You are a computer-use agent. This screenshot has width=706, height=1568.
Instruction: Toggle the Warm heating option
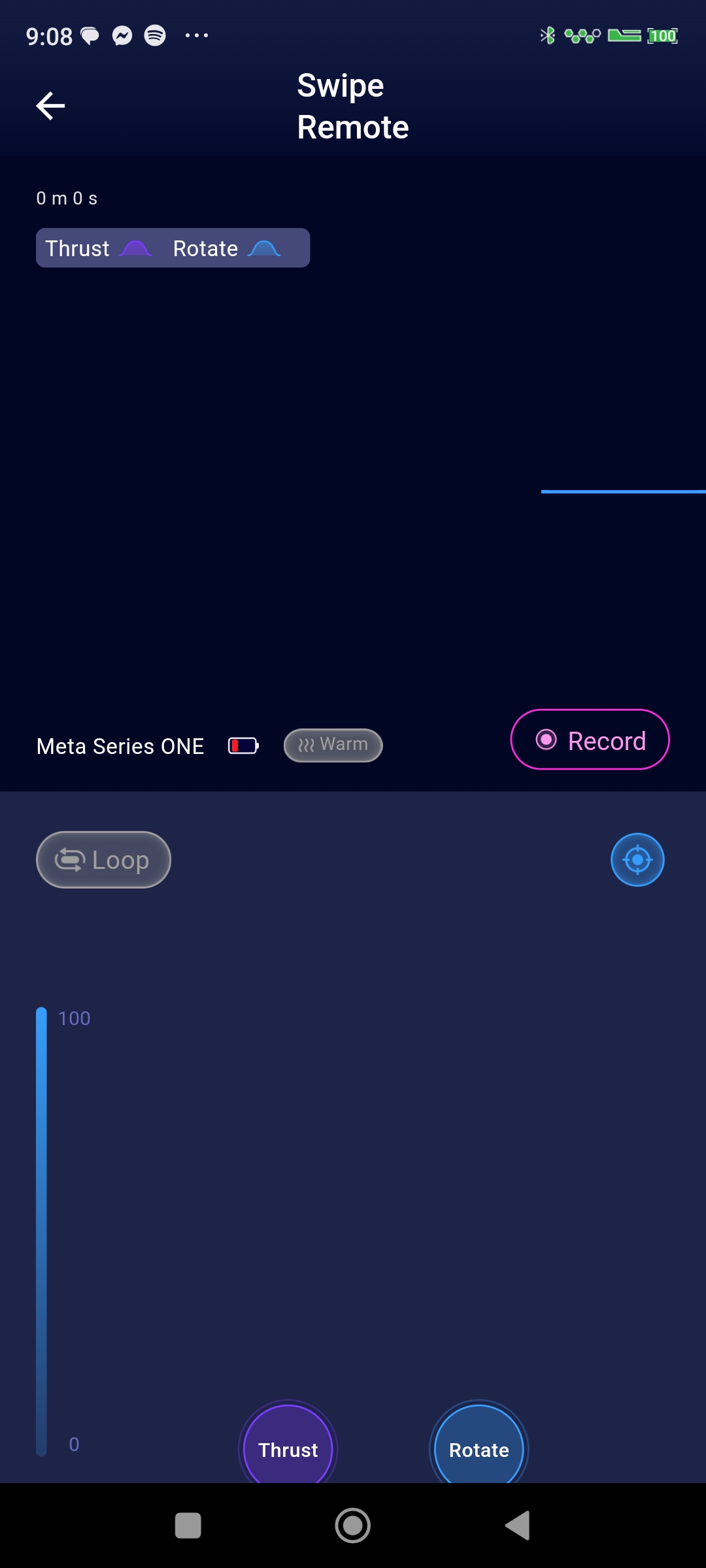coord(333,745)
